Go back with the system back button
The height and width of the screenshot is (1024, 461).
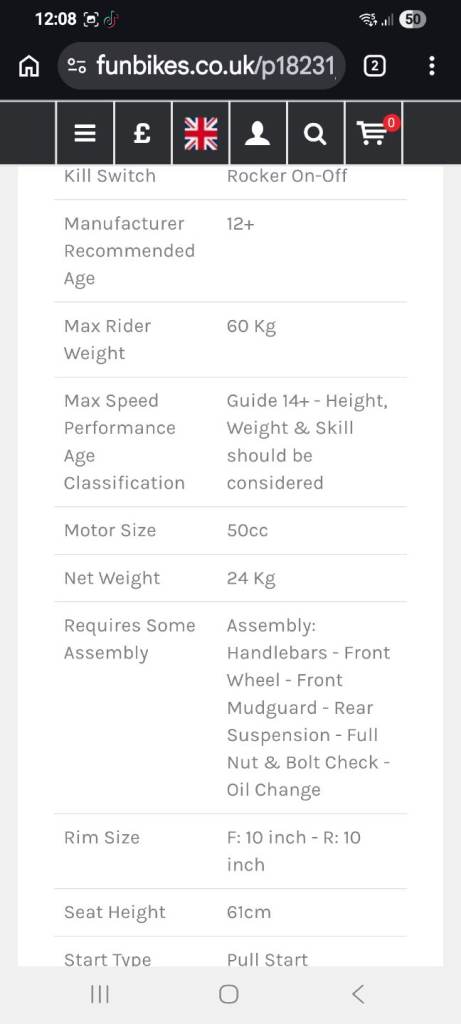[x=358, y=994]
